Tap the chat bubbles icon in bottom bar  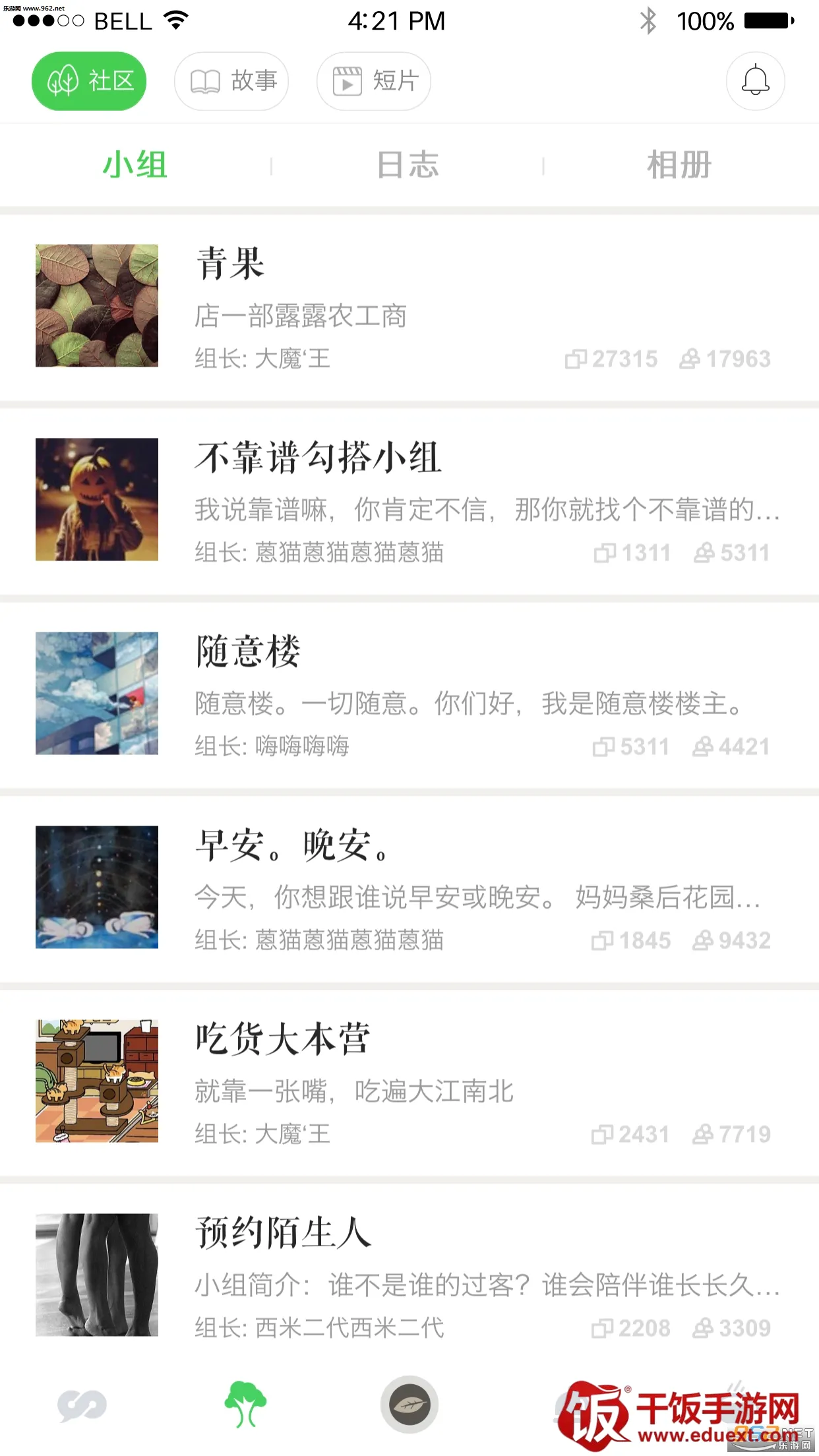82,1405
